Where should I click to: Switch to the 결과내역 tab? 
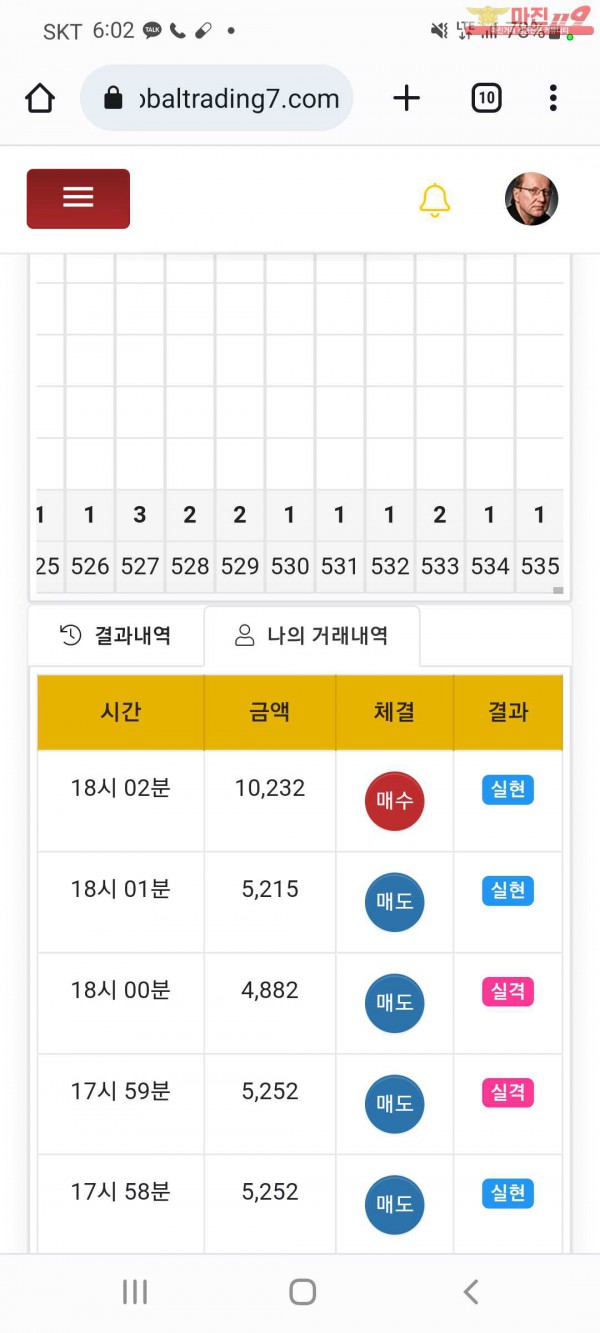coord(116,635)
